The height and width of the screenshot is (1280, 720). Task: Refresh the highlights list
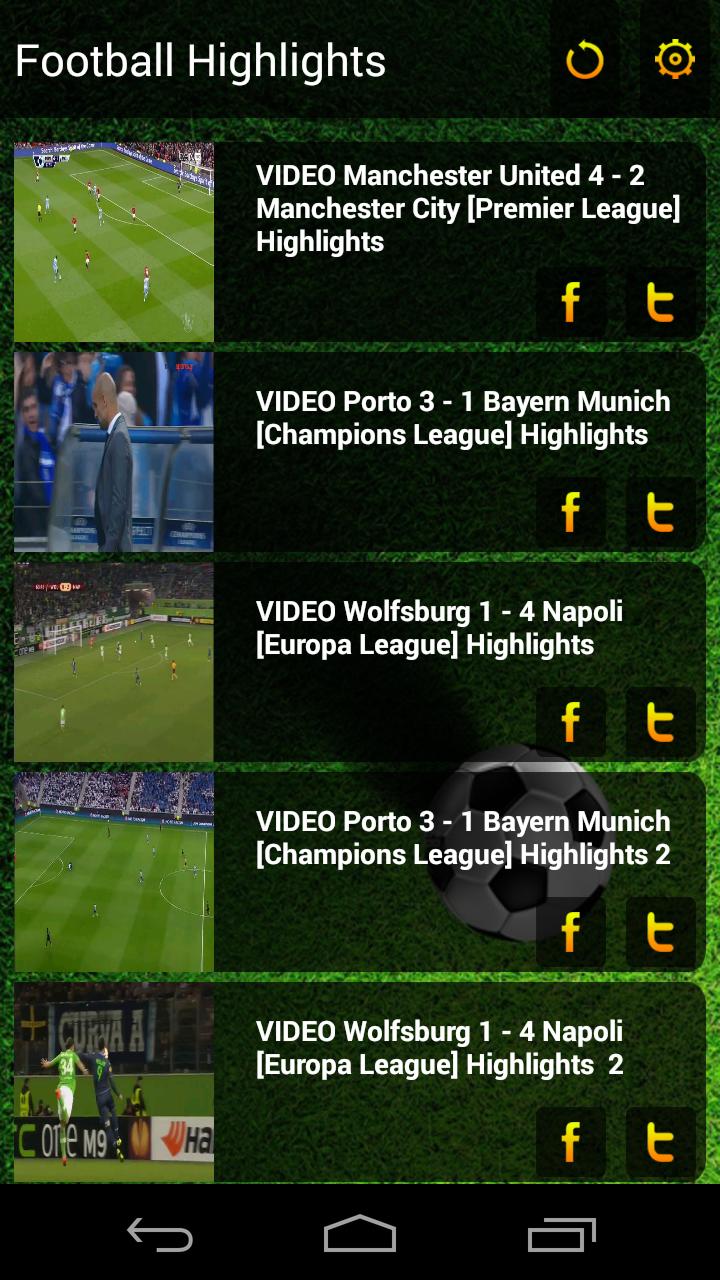[x=585, y=61]
